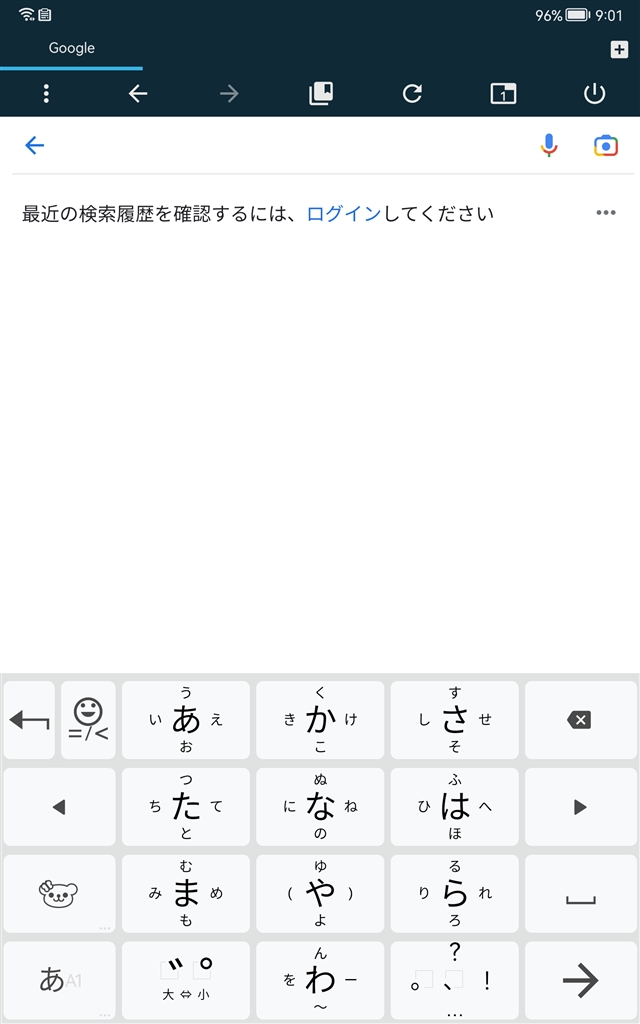640x1024 pixels.
Task: Open the tab switcher
Action: pos(503,94)
